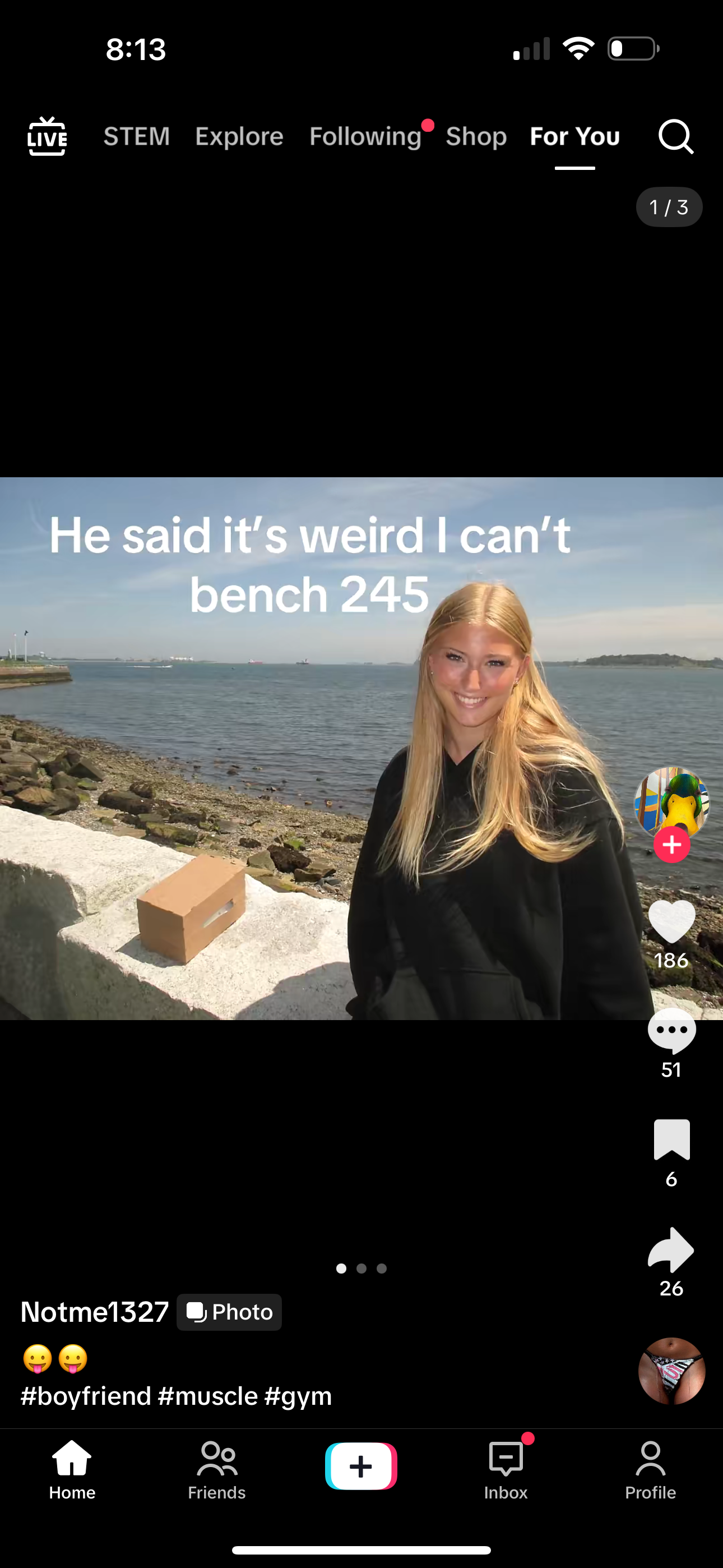Go to the Friends tab
723x1568 pixels.
(217, 1469)
